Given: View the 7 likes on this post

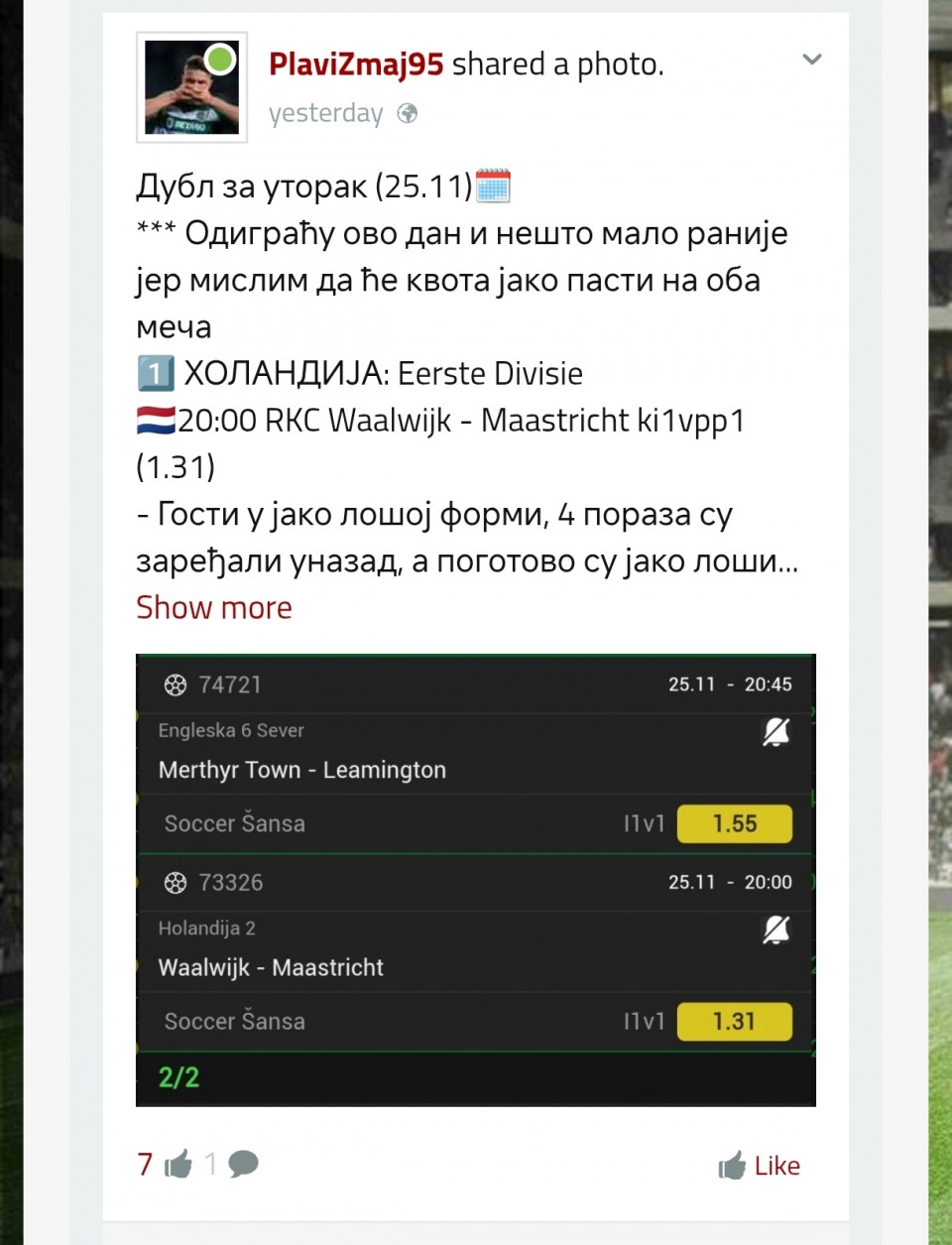Looking at the screenshot, I should tap(165, 1164).
